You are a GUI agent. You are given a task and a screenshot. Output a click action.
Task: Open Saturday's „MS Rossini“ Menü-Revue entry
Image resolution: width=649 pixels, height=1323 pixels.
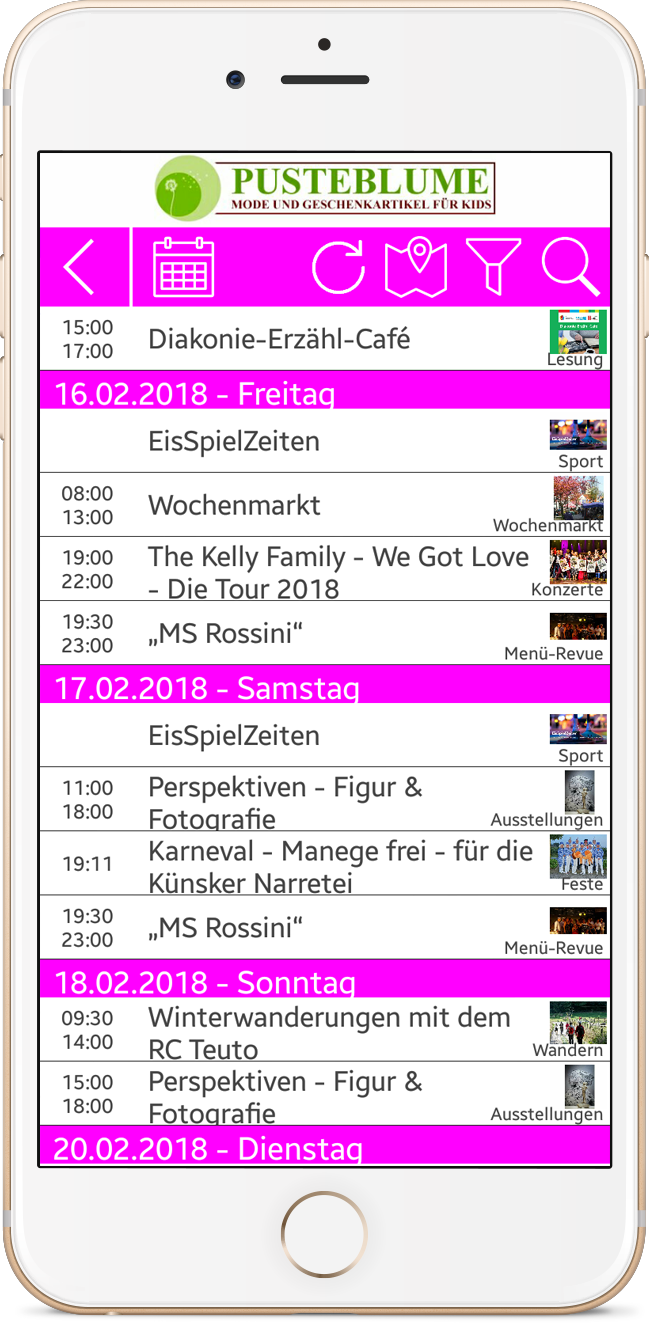226,927
